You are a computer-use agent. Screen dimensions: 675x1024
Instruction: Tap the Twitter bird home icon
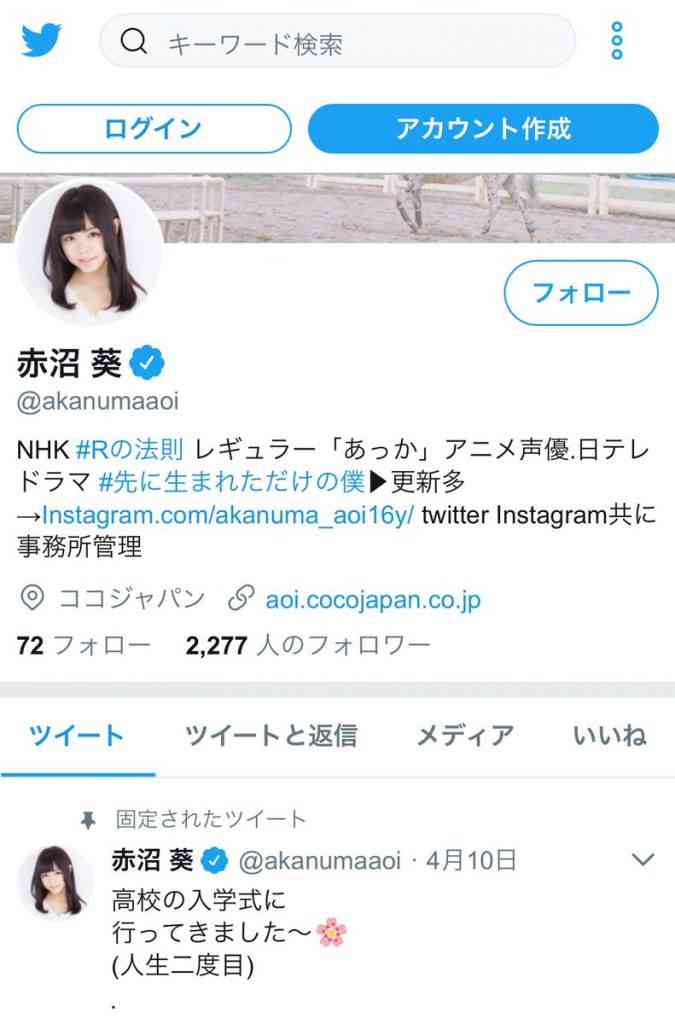tap(41, 41)
